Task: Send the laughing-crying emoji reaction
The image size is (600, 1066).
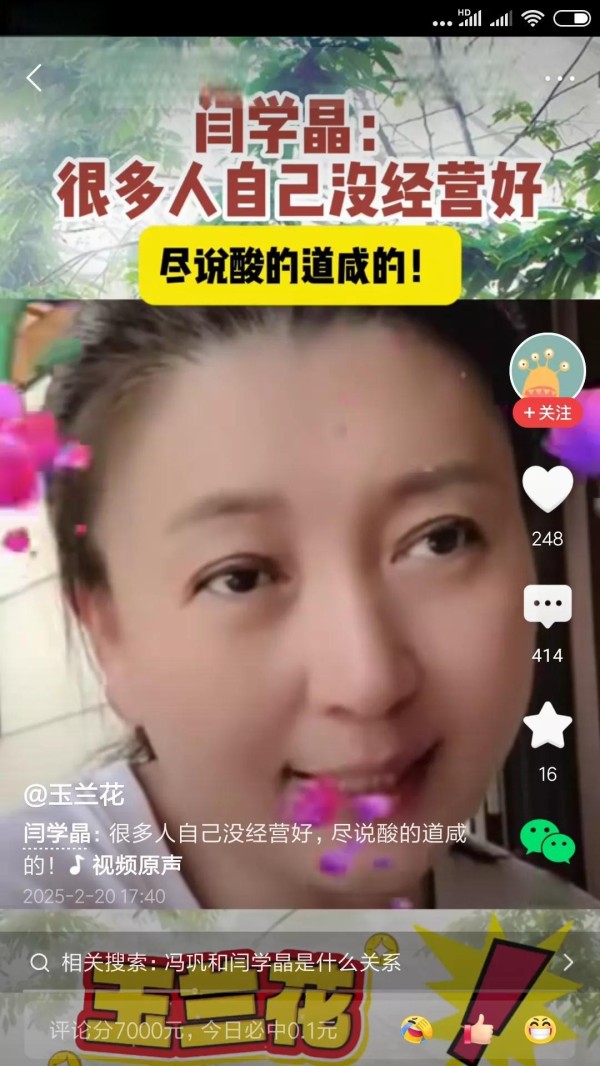Action: coord(413,1029)
